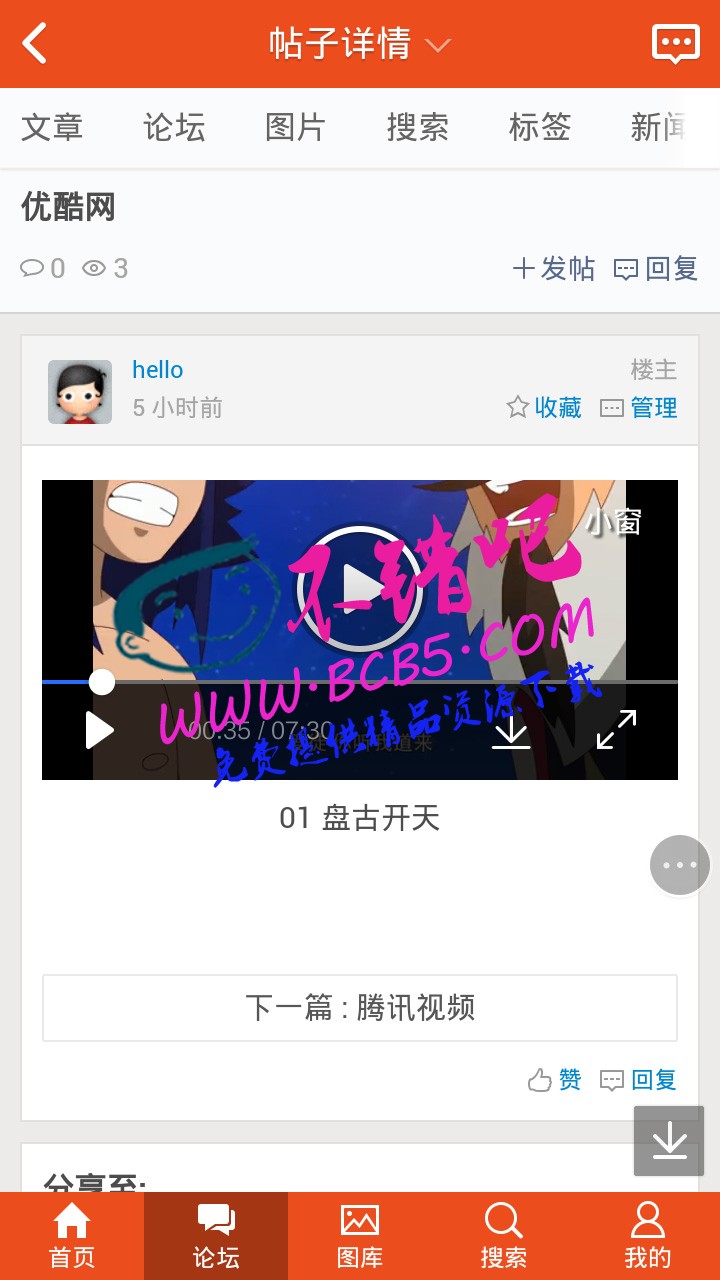Open 我的 in the bottom navigation
The image size is (720, 1280).
[x=648, y=1236]
